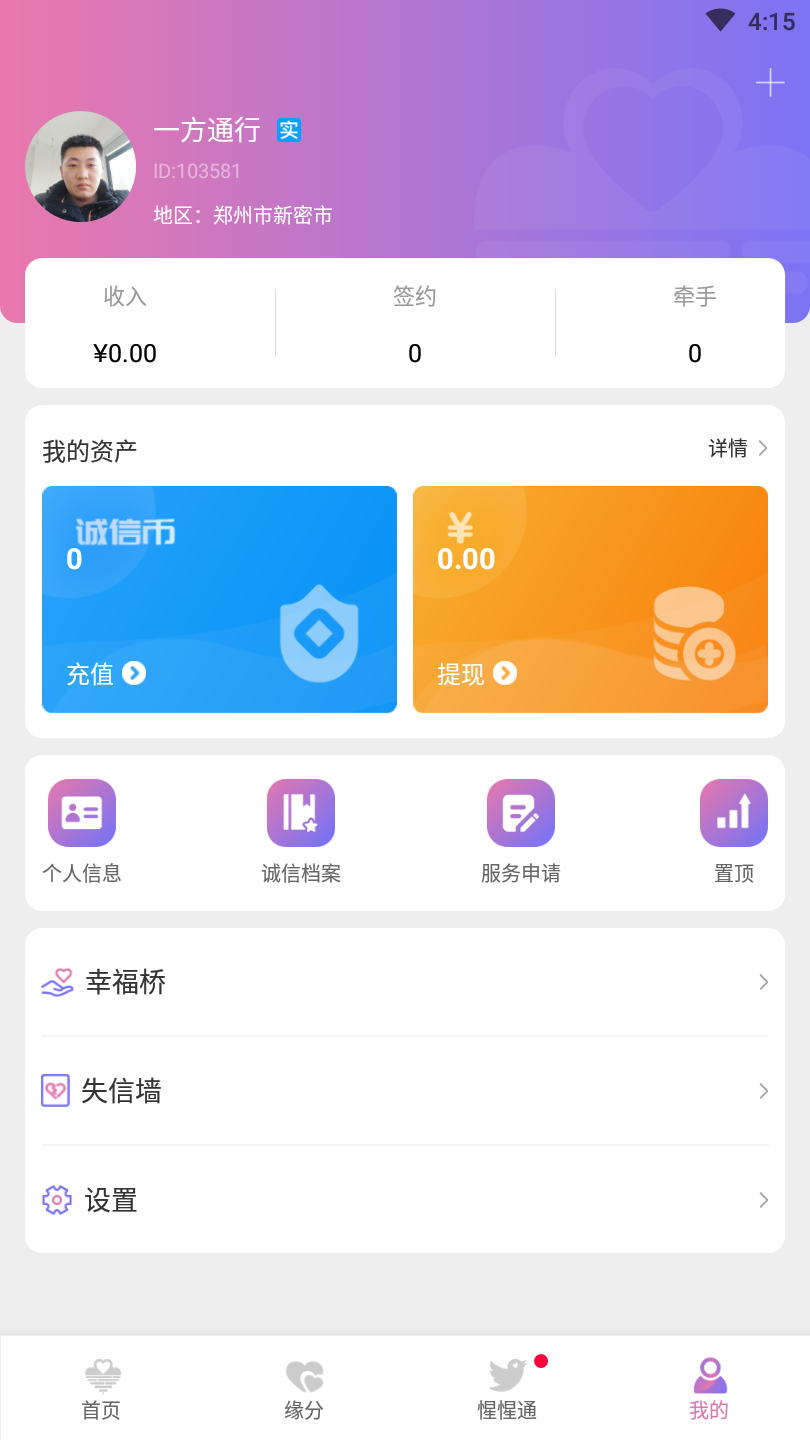
Task: Switch to the 惺惺通 tab
Action: 507,1390
